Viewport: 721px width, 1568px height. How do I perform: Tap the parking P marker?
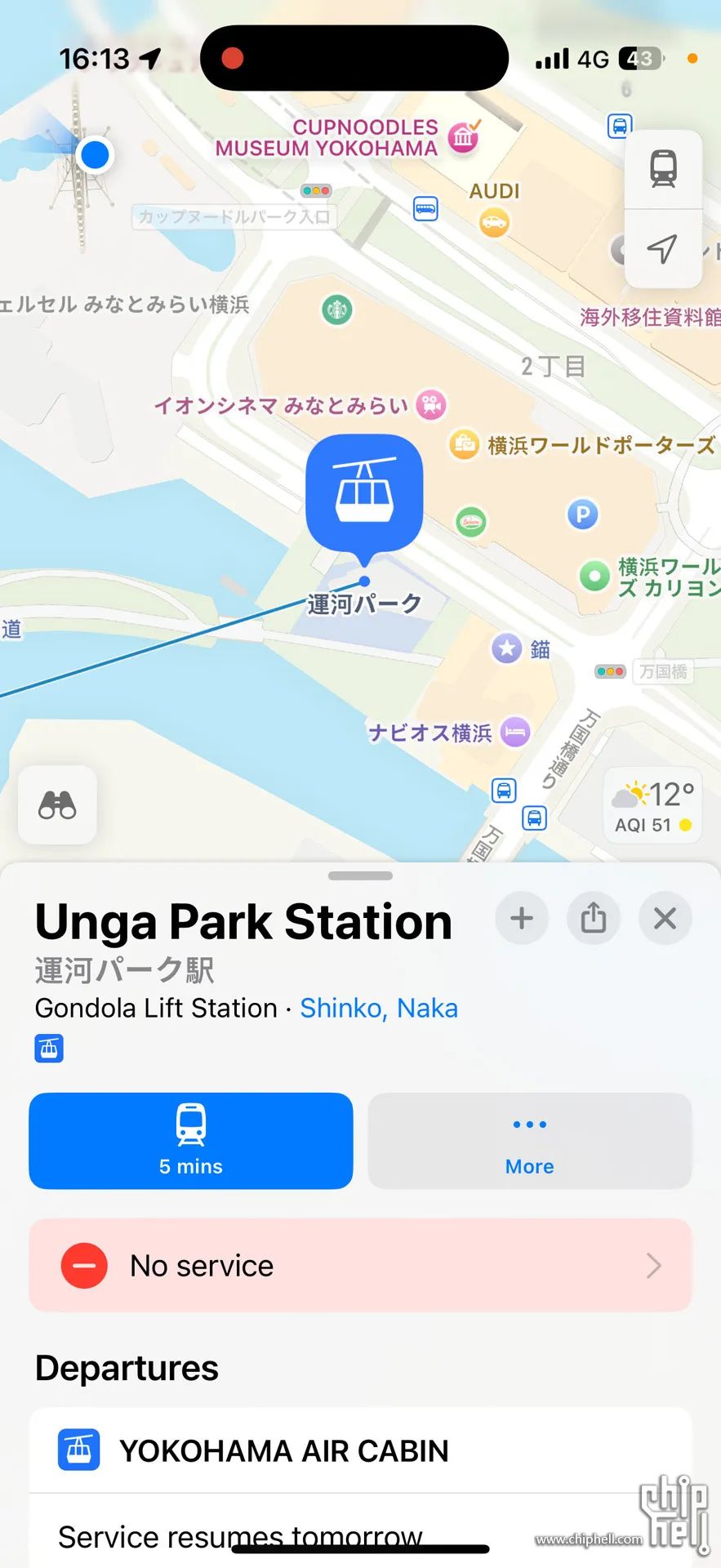coord(582,514)
